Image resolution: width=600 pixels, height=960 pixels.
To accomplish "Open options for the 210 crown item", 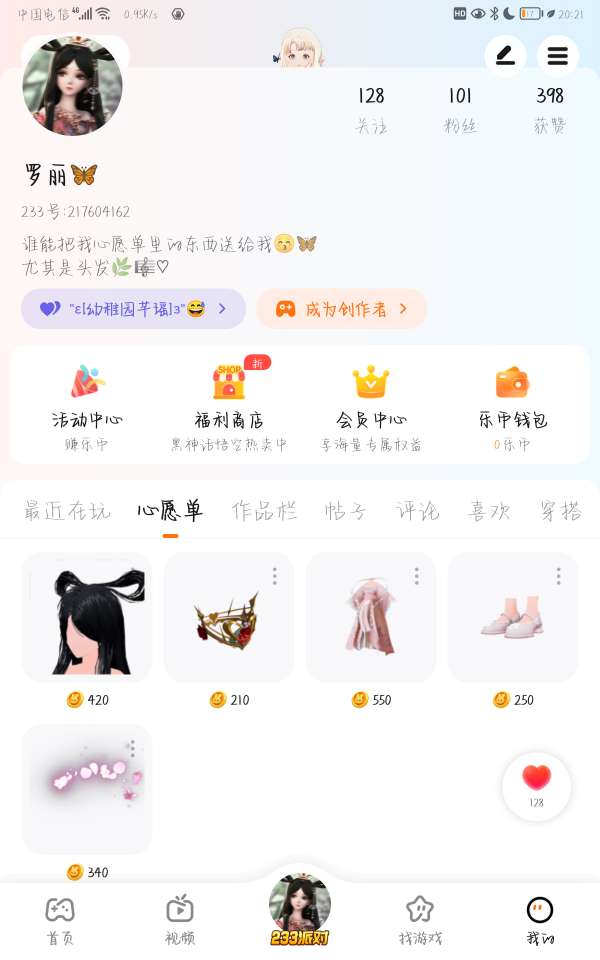I will pos(274,576).
